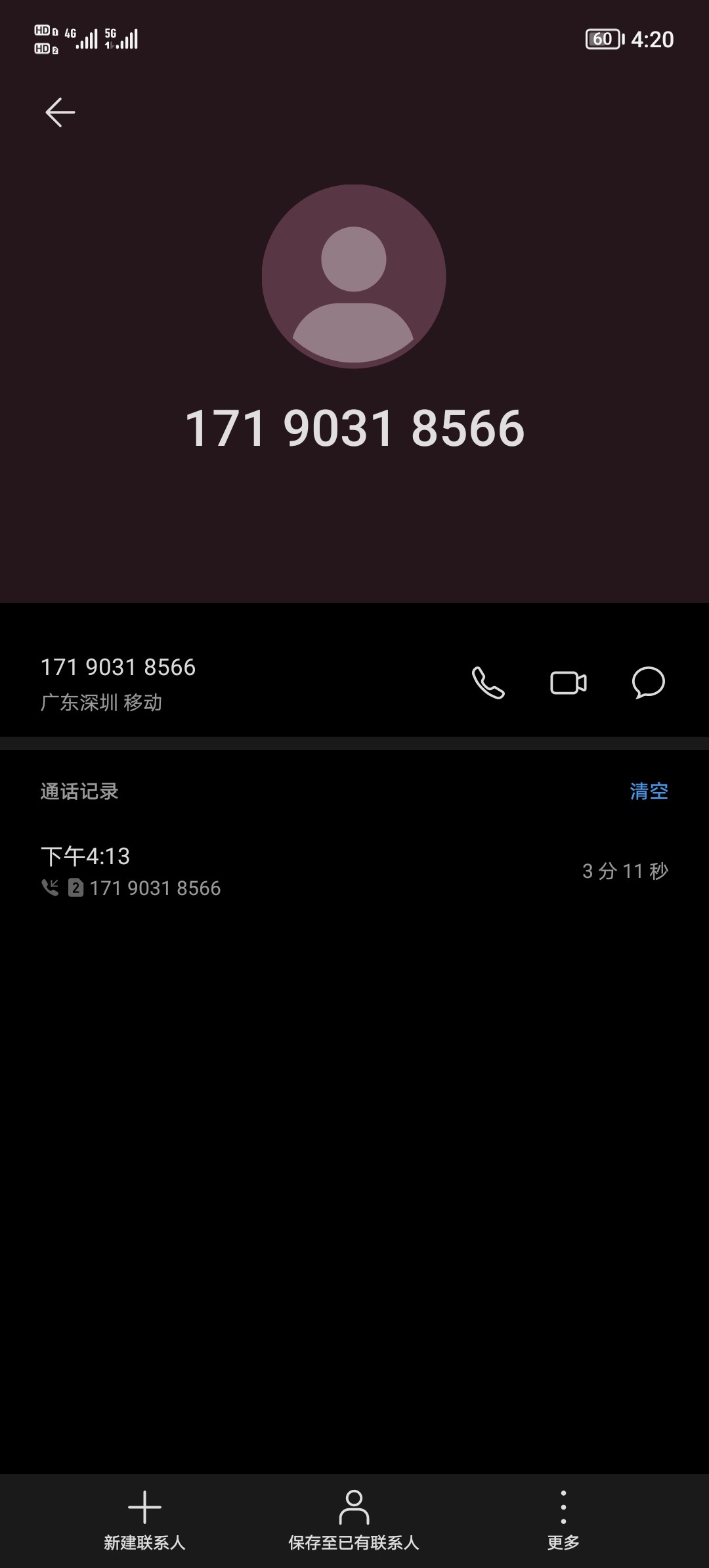The image size is (709, 1568).
Task: Go back using the arrow icon
Action: coord(60,112)
